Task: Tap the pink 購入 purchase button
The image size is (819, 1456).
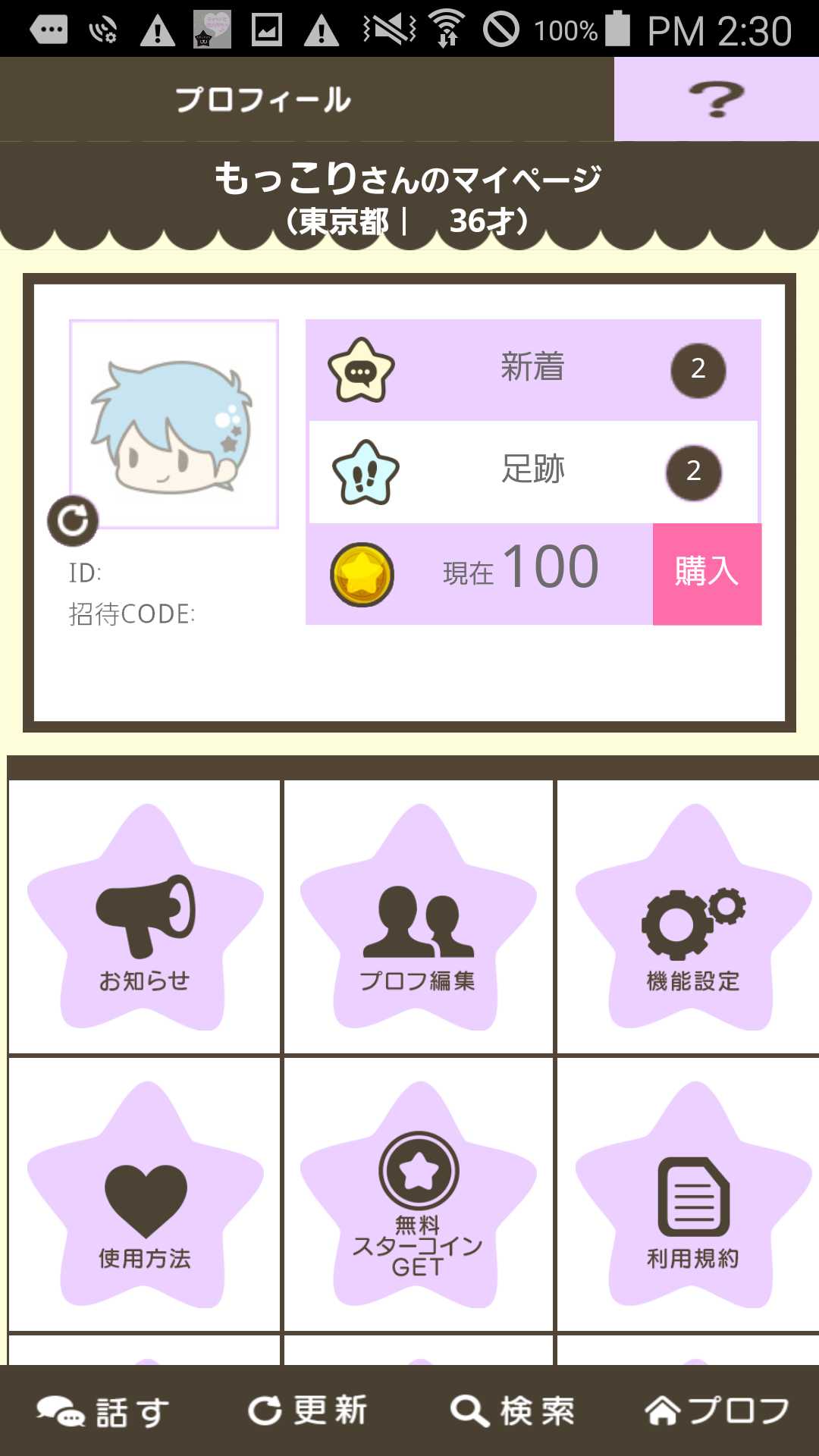Action: [707, 574]
